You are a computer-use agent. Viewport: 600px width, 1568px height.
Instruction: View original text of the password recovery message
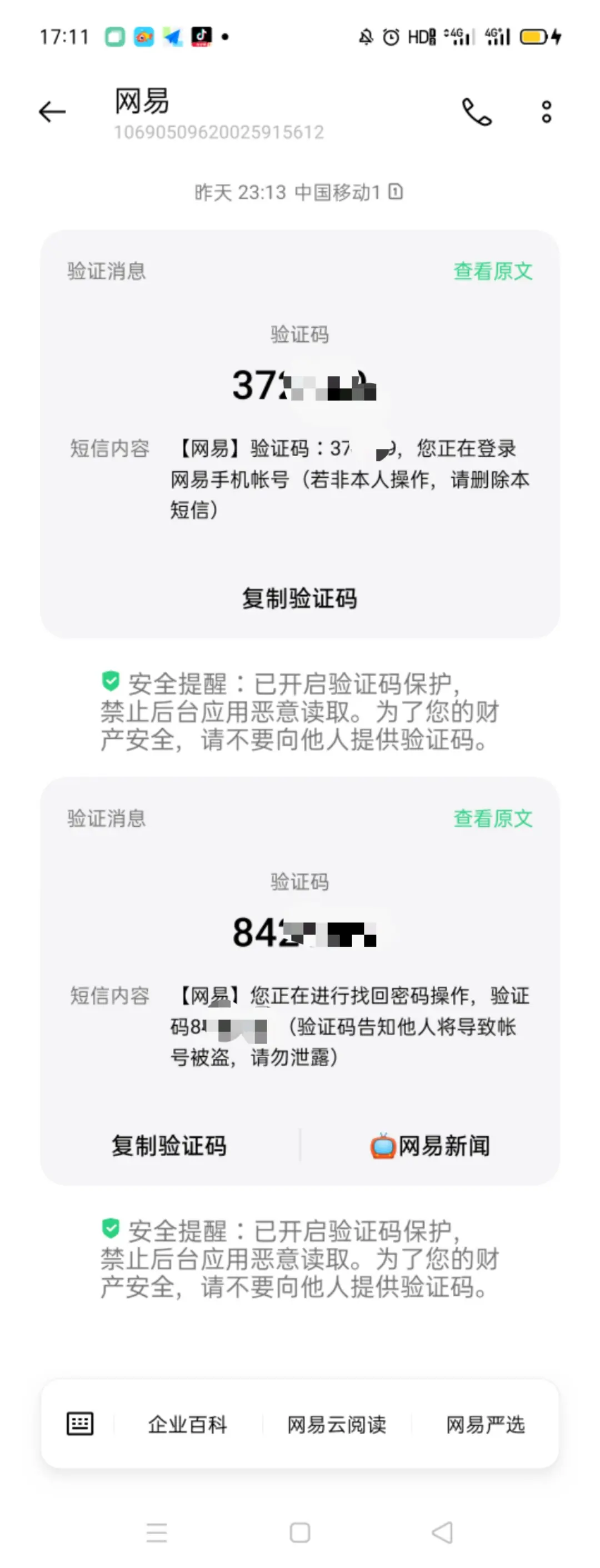tap(492, 818)
